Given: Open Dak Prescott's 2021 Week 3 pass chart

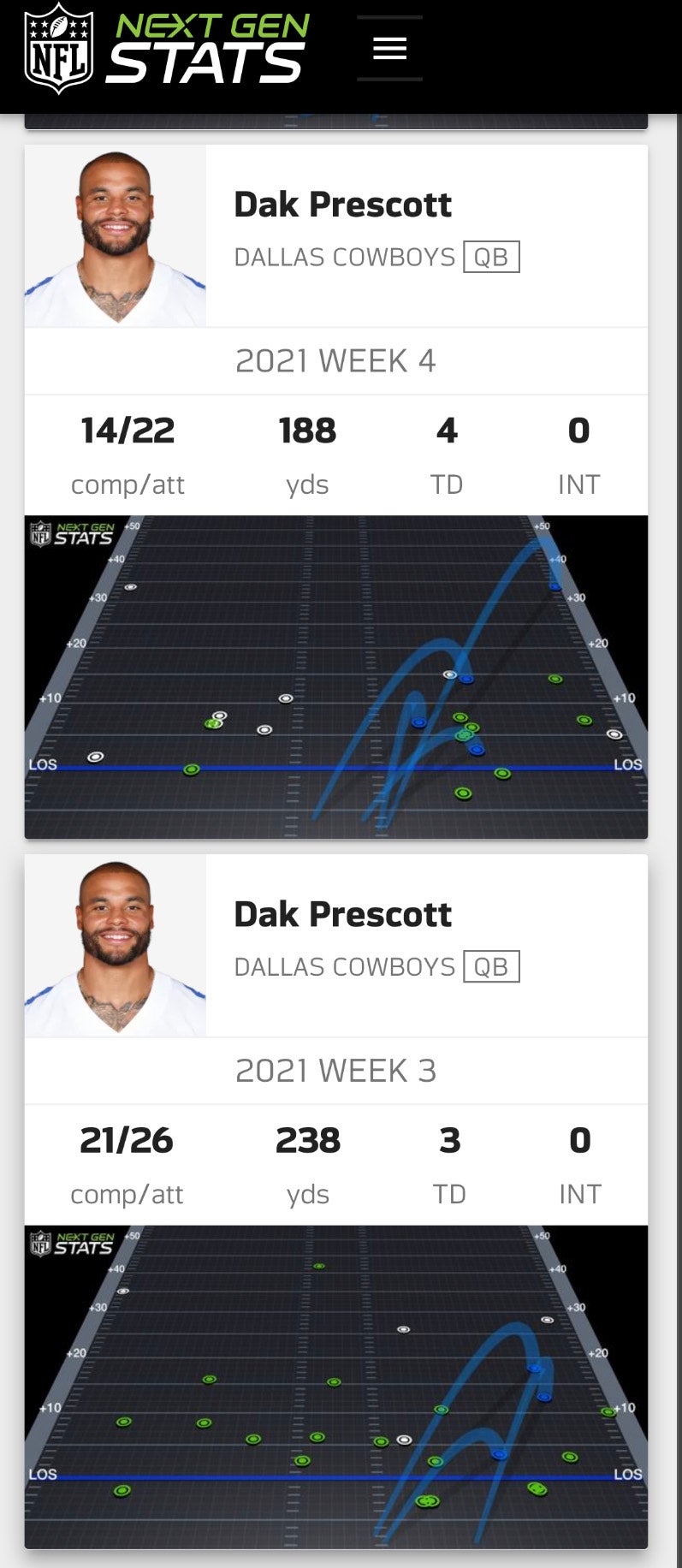Looking at the screenshot, I should pos(335,1386).
